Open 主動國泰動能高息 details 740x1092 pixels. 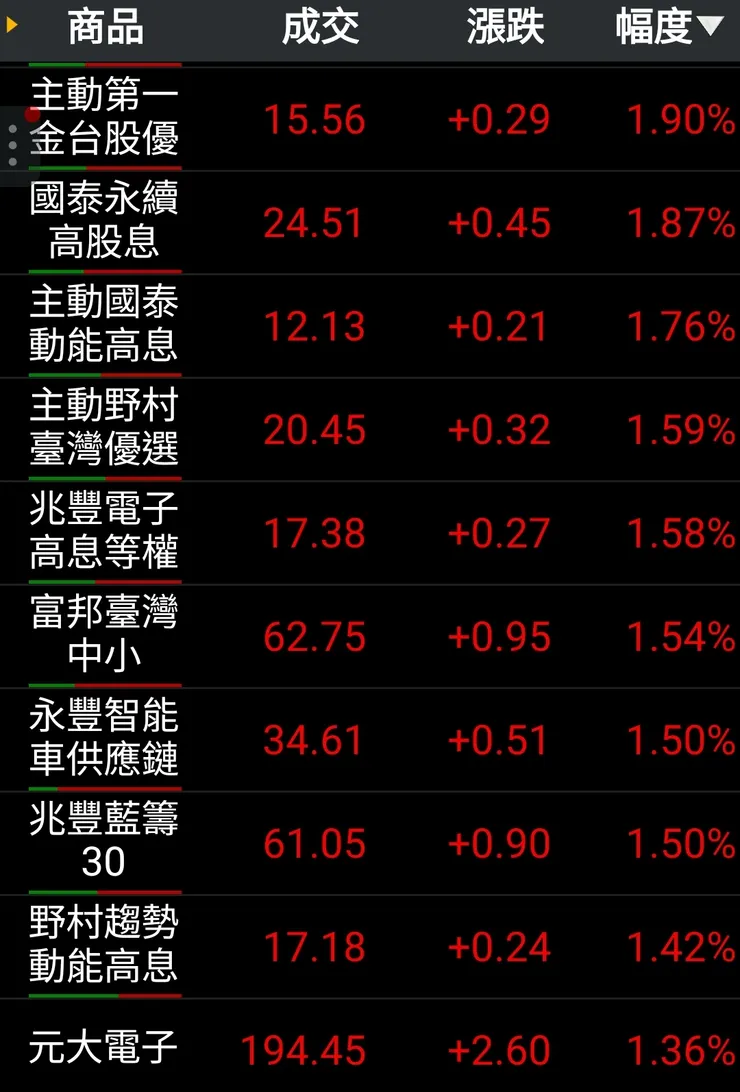pyautogui.click(x=370, y=327)
